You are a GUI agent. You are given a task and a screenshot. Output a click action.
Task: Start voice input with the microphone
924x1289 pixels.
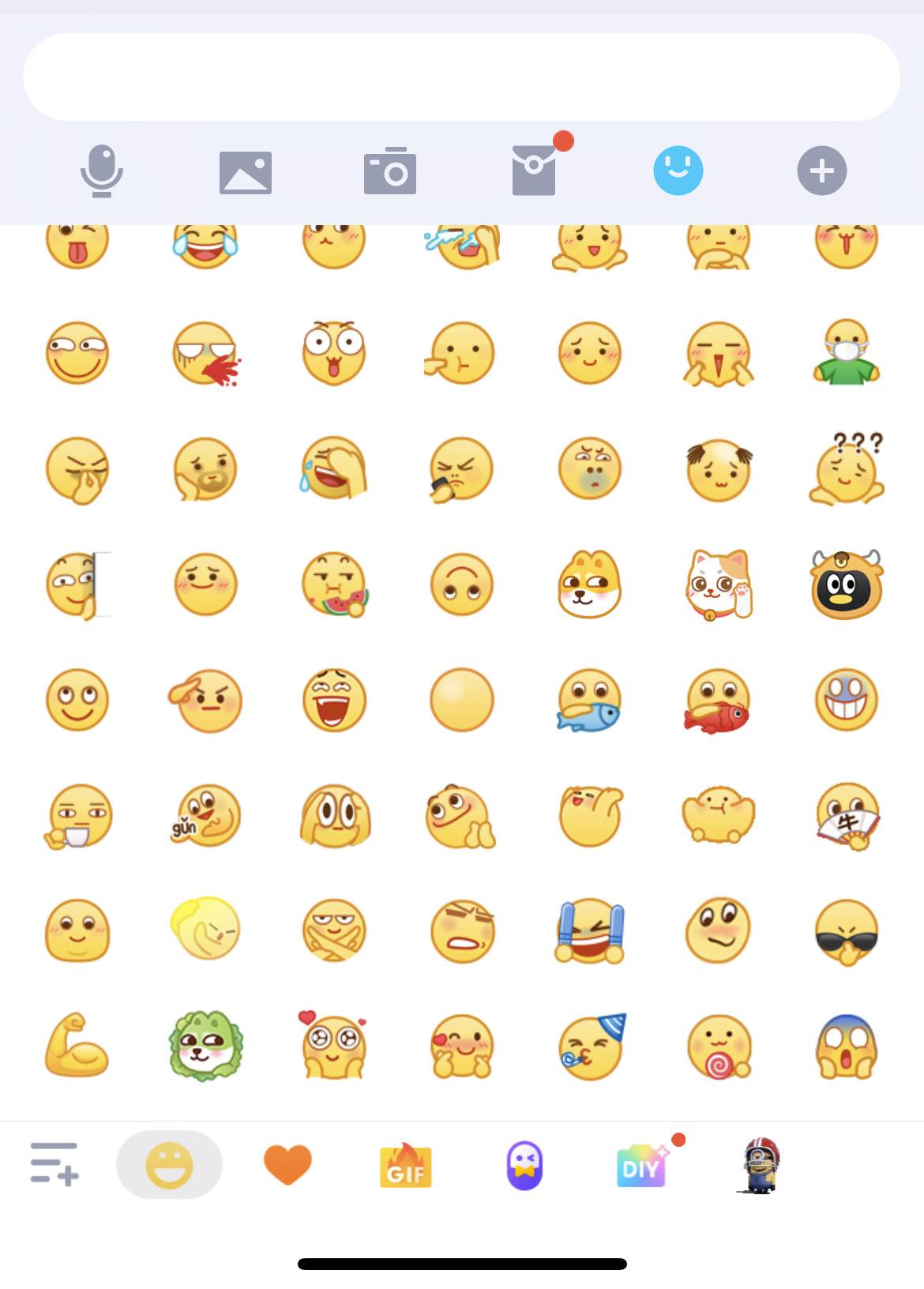pyautogui.click(x=101, y=171)
